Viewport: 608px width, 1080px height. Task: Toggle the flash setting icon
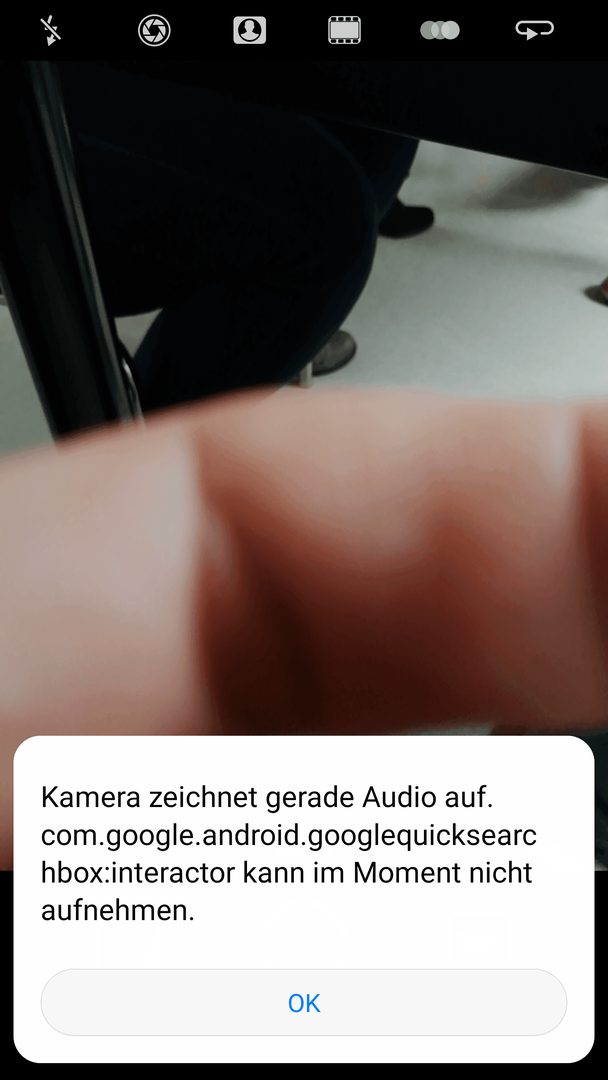[x=51, y=30]
